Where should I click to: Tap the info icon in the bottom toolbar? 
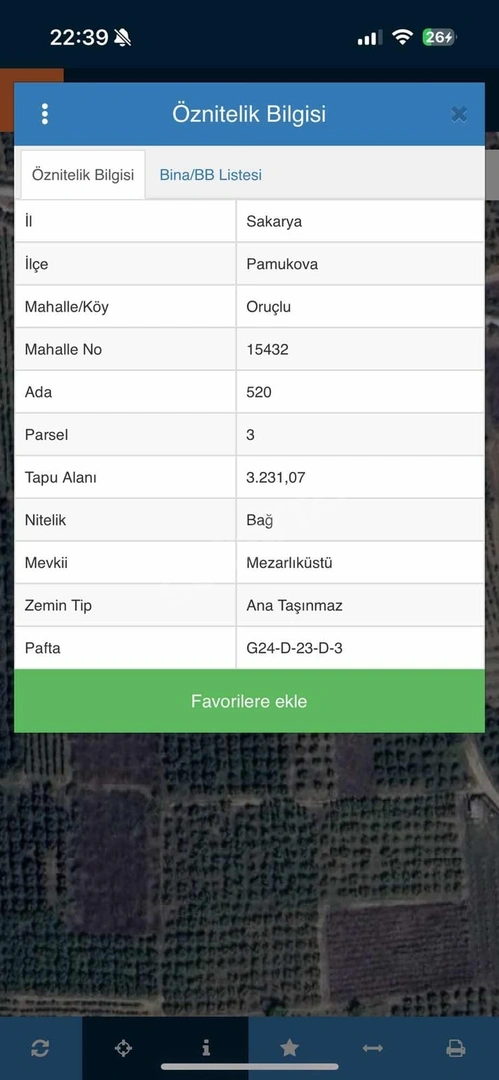pyautogui.click(x=206, y=1048)
